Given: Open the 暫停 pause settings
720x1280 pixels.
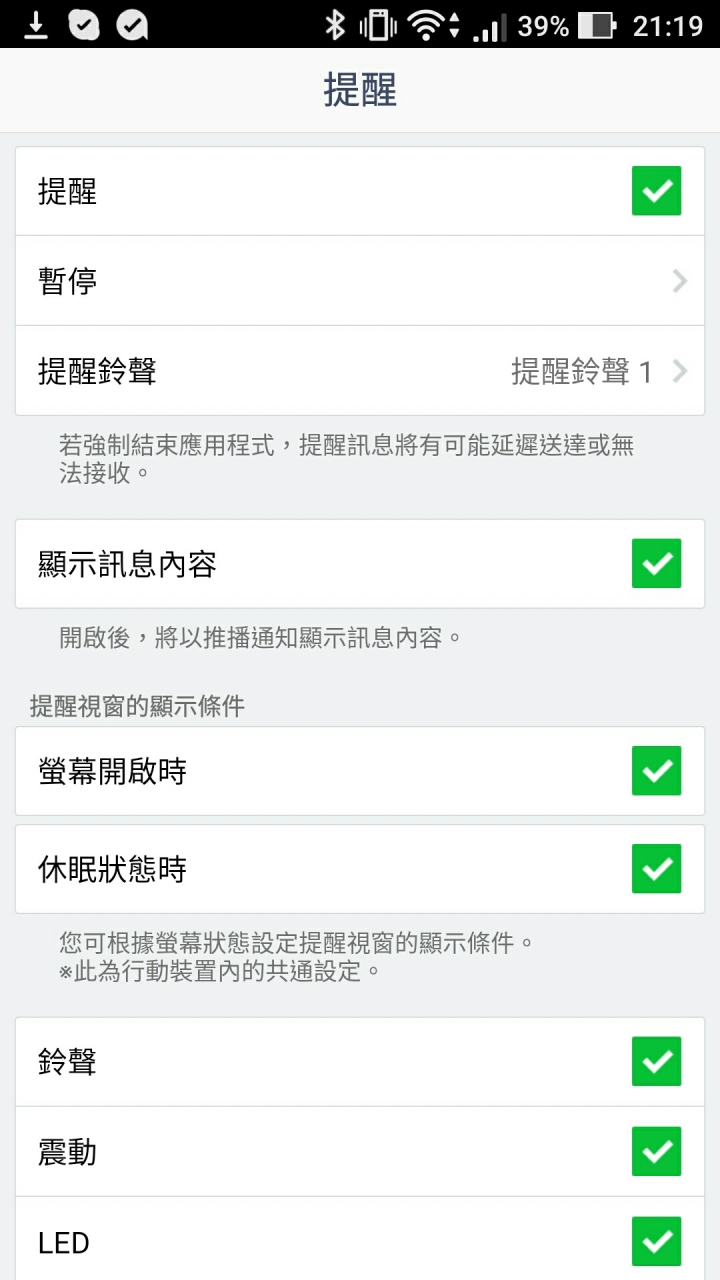Looking at the screenshot, I should pos(360,281).
